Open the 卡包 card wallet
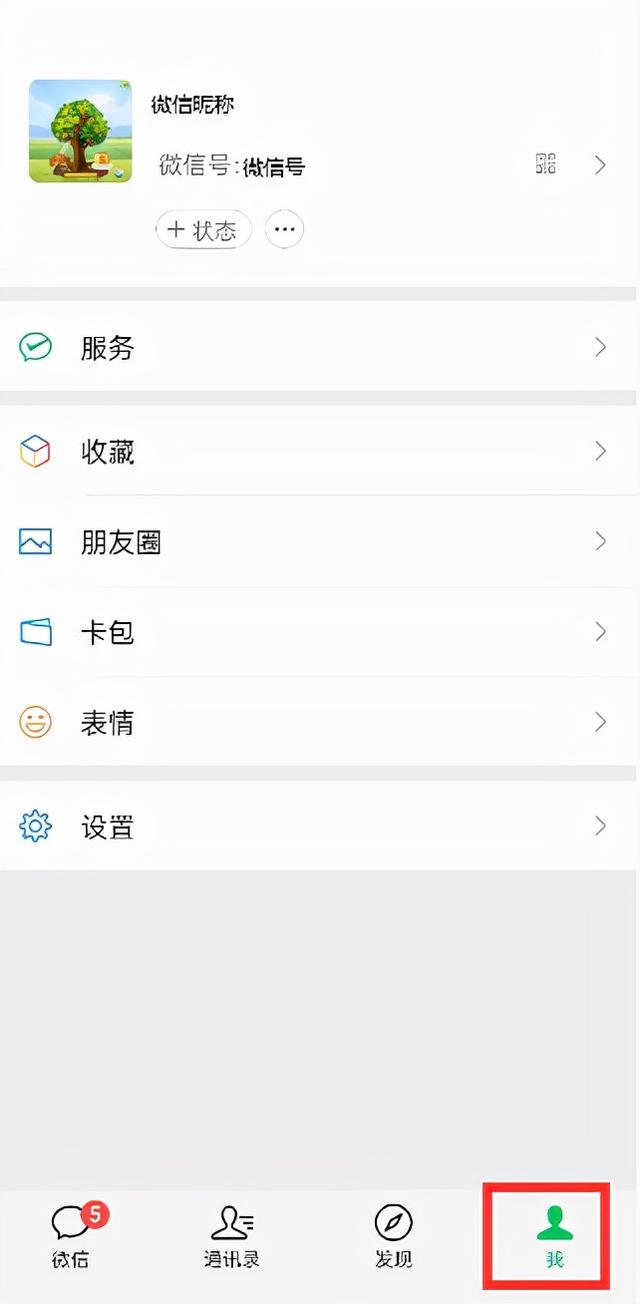The height and width of the screenshot is (1304, 640). point(320,632)
